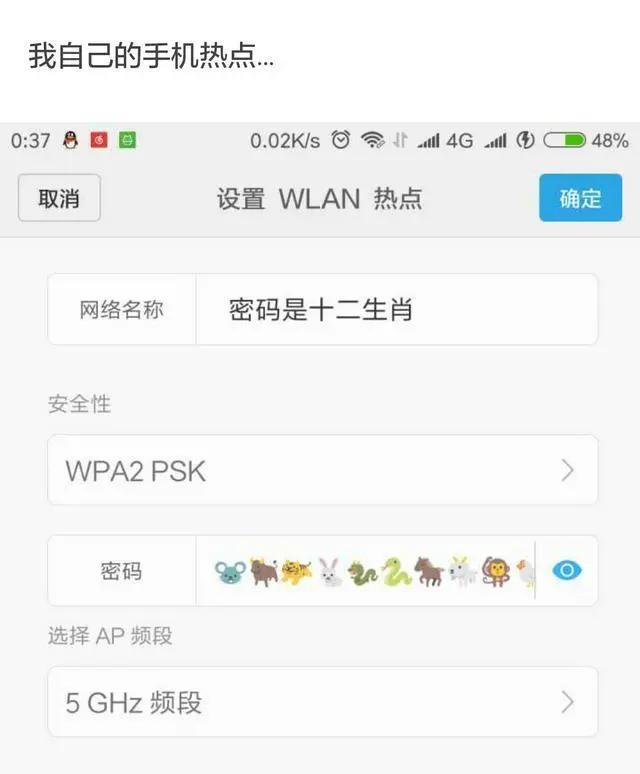Toggle password visibility eye icon
Viewport: 640px width, 774px height.
568,571
